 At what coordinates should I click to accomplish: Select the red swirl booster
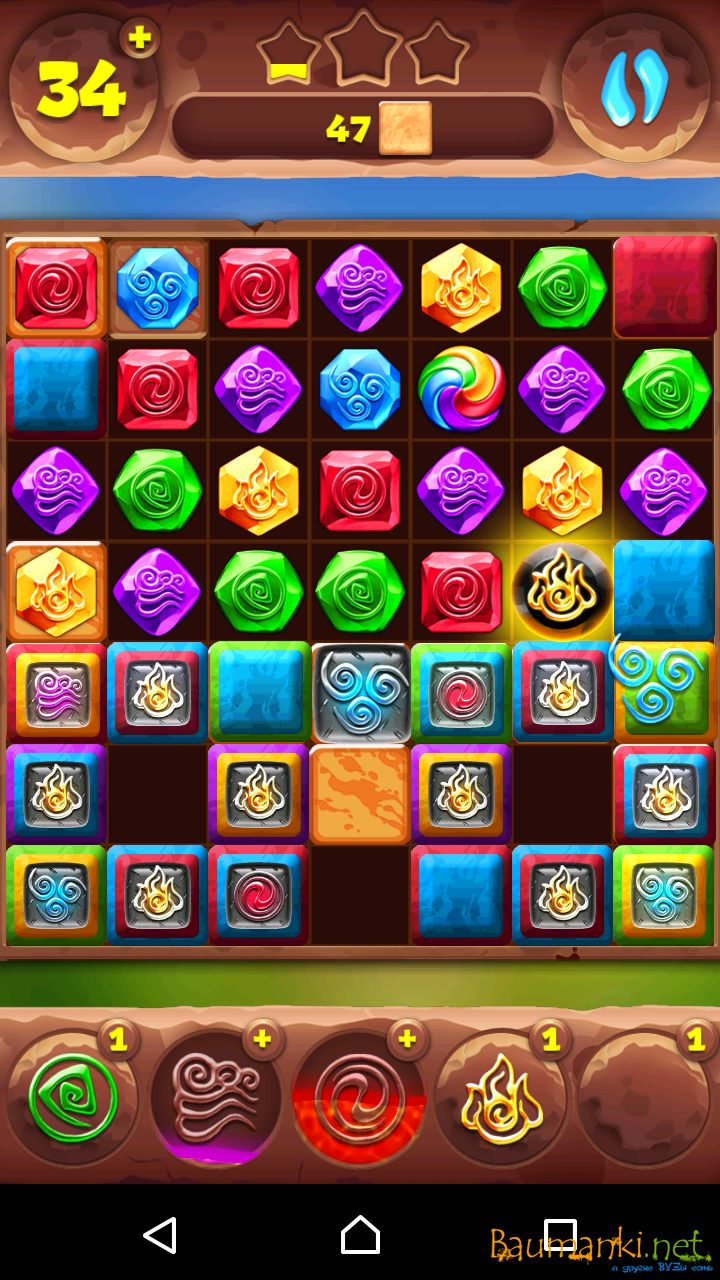tap(359, 1098)
